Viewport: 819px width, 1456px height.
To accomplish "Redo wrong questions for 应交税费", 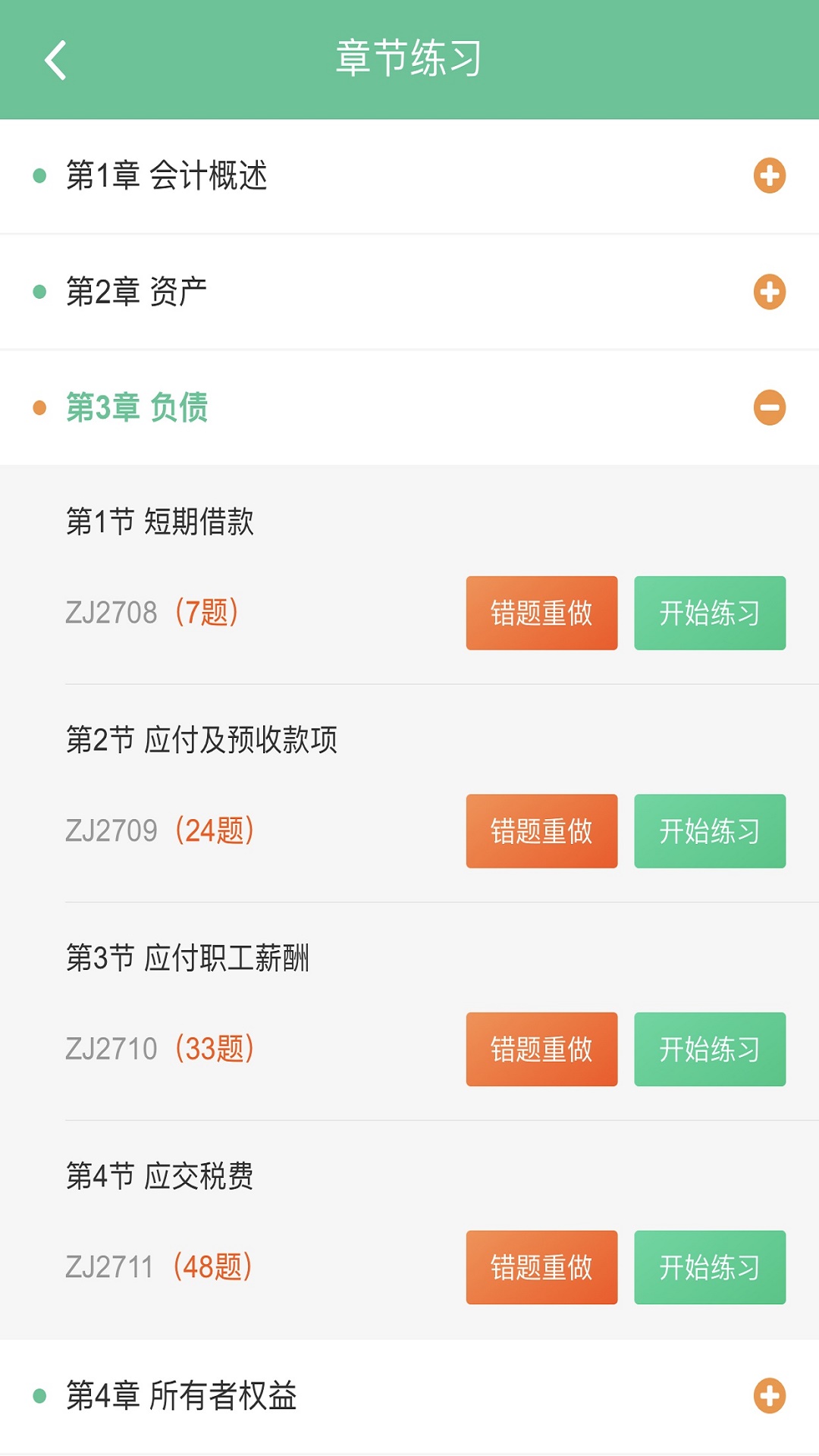I will (x=541, y=1267).
